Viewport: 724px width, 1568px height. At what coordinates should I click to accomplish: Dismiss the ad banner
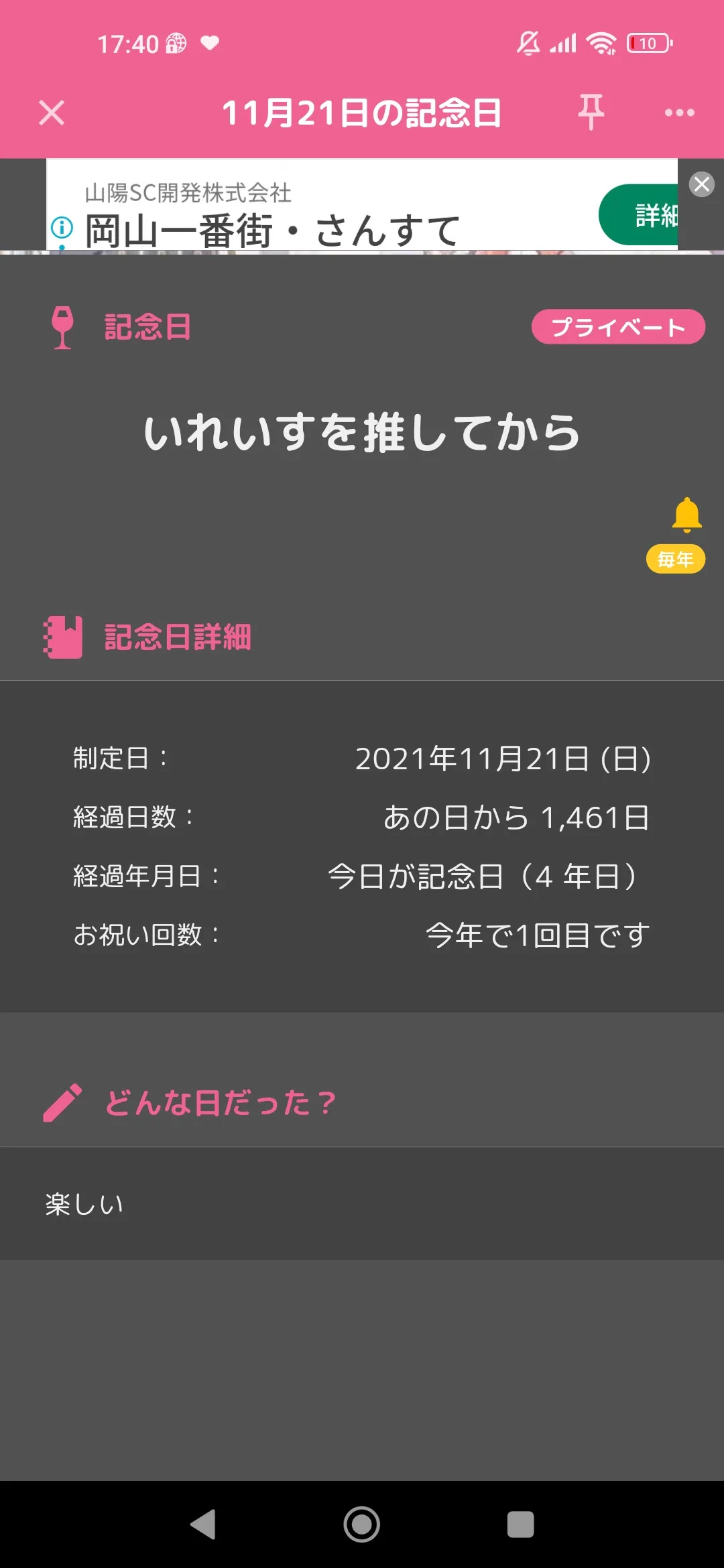(x=702, y=184)
